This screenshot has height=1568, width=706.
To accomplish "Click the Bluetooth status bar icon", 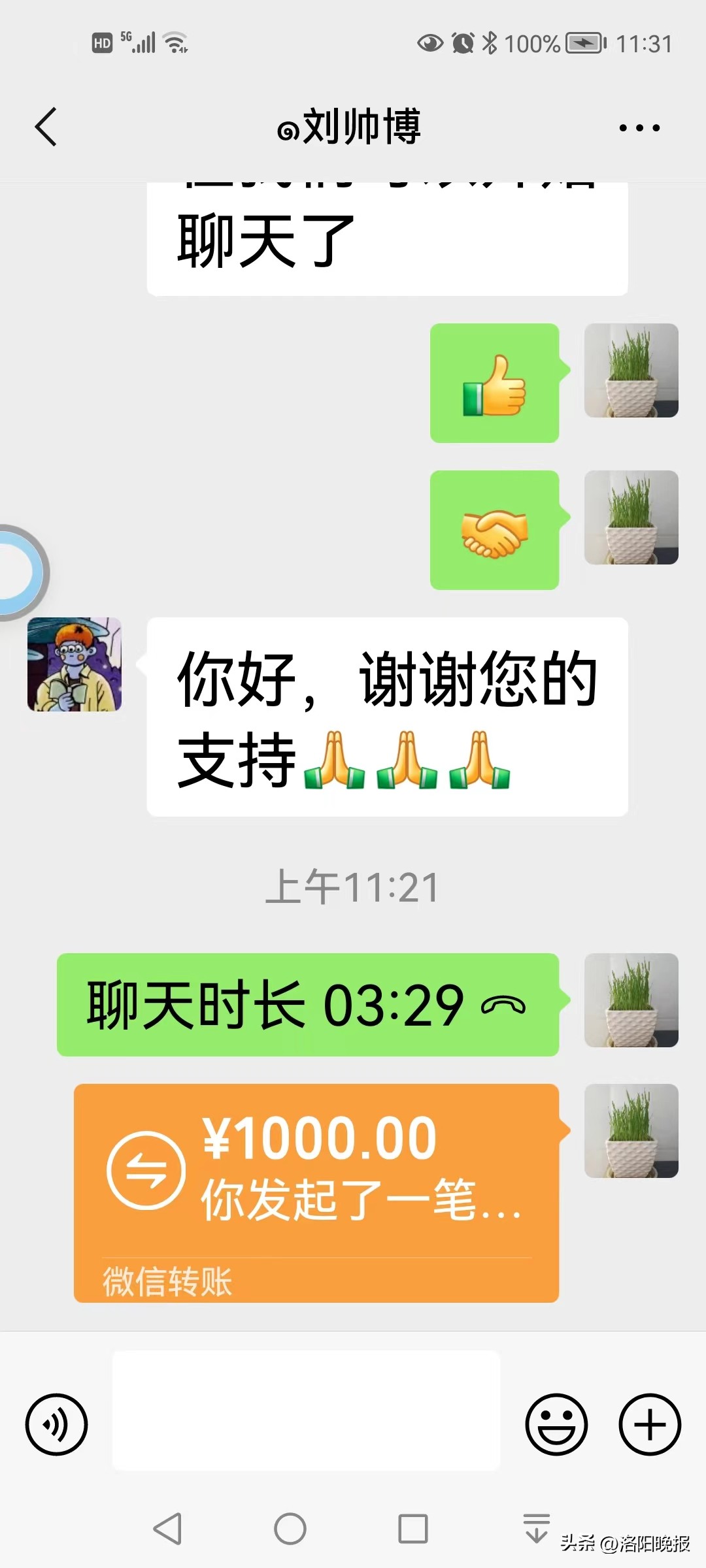I will click(x=490, y=42).
